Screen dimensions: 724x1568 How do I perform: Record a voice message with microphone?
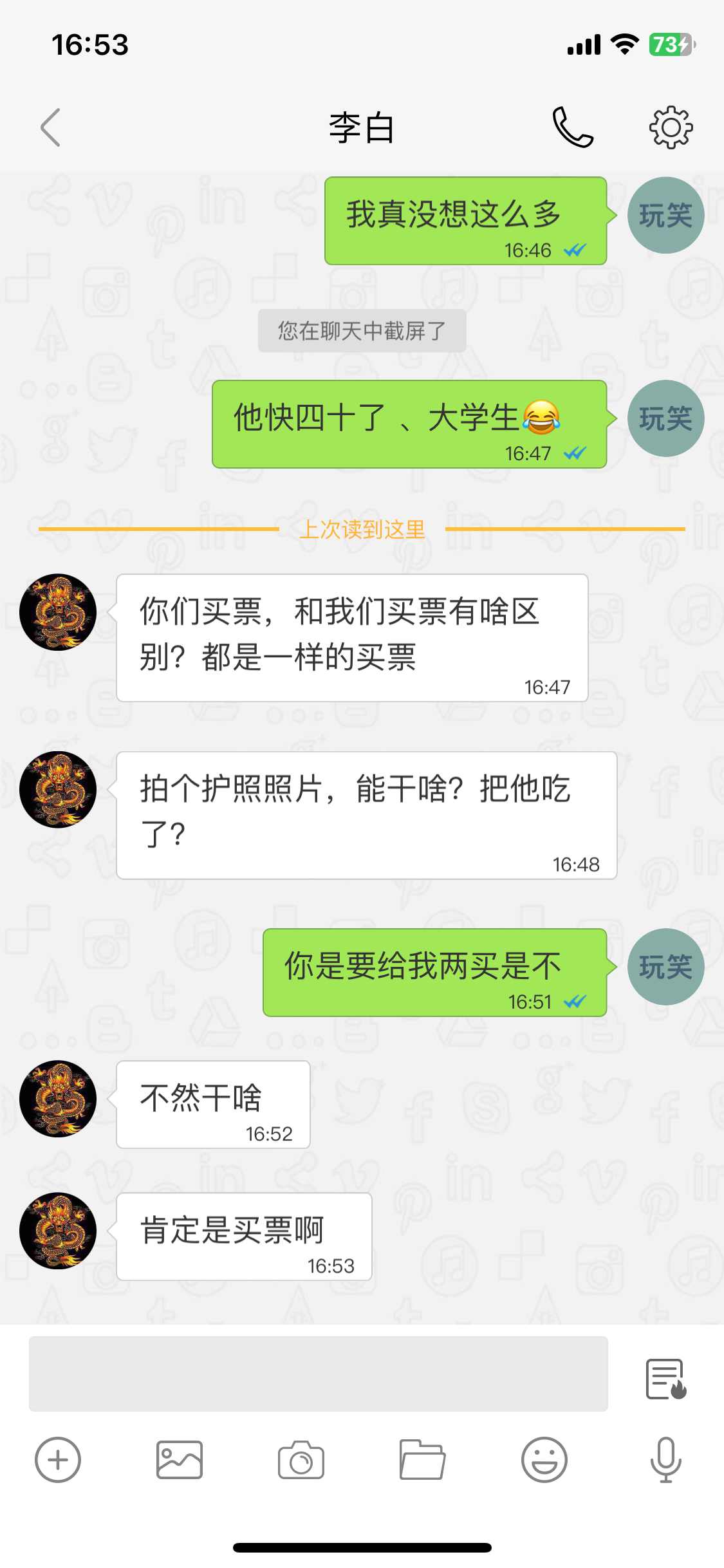click(x=665, y=1460)
